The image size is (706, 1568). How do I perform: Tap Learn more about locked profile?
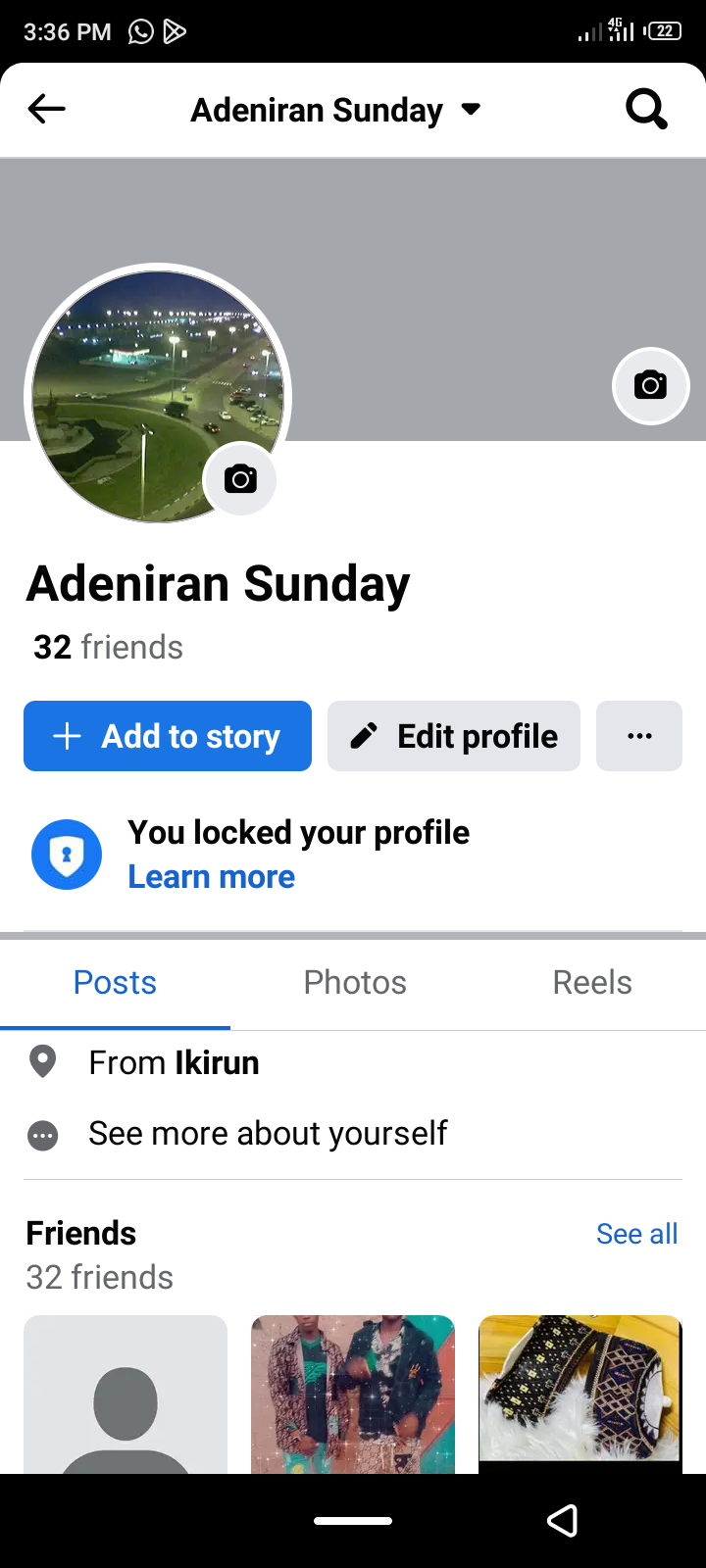(212, 876)
